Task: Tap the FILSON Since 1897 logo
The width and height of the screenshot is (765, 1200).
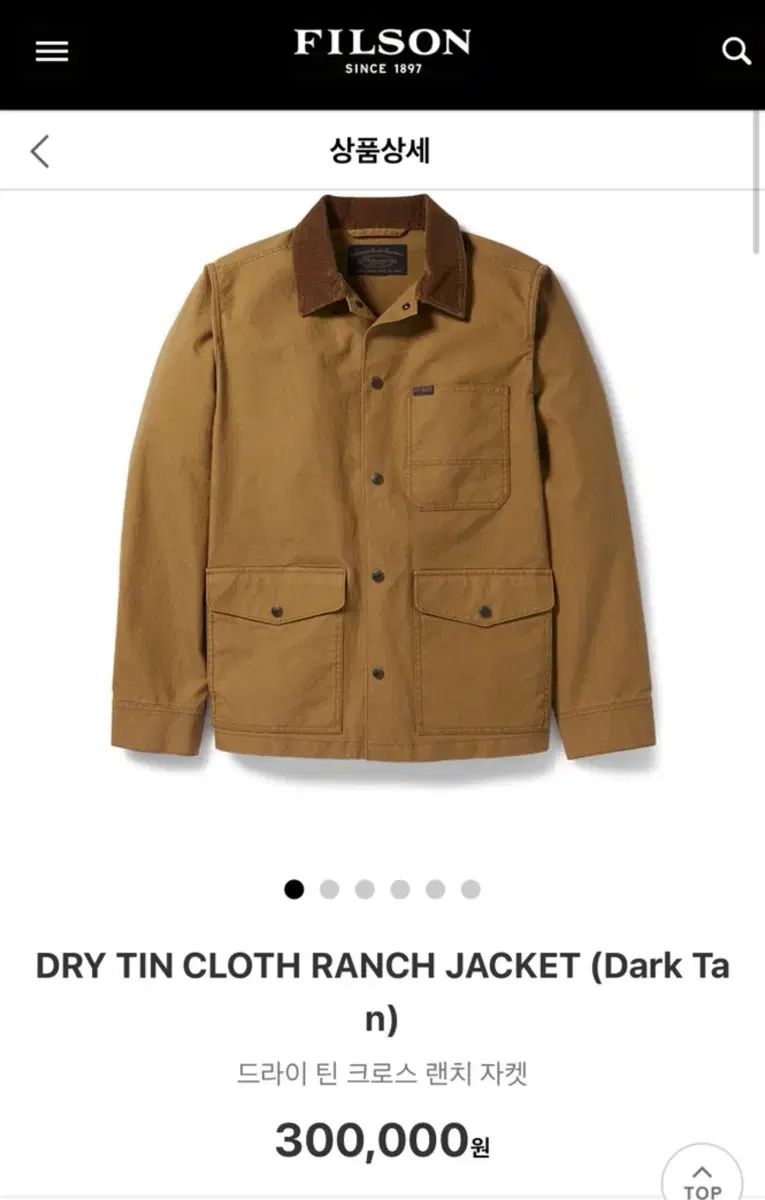Action: (382, 48)
